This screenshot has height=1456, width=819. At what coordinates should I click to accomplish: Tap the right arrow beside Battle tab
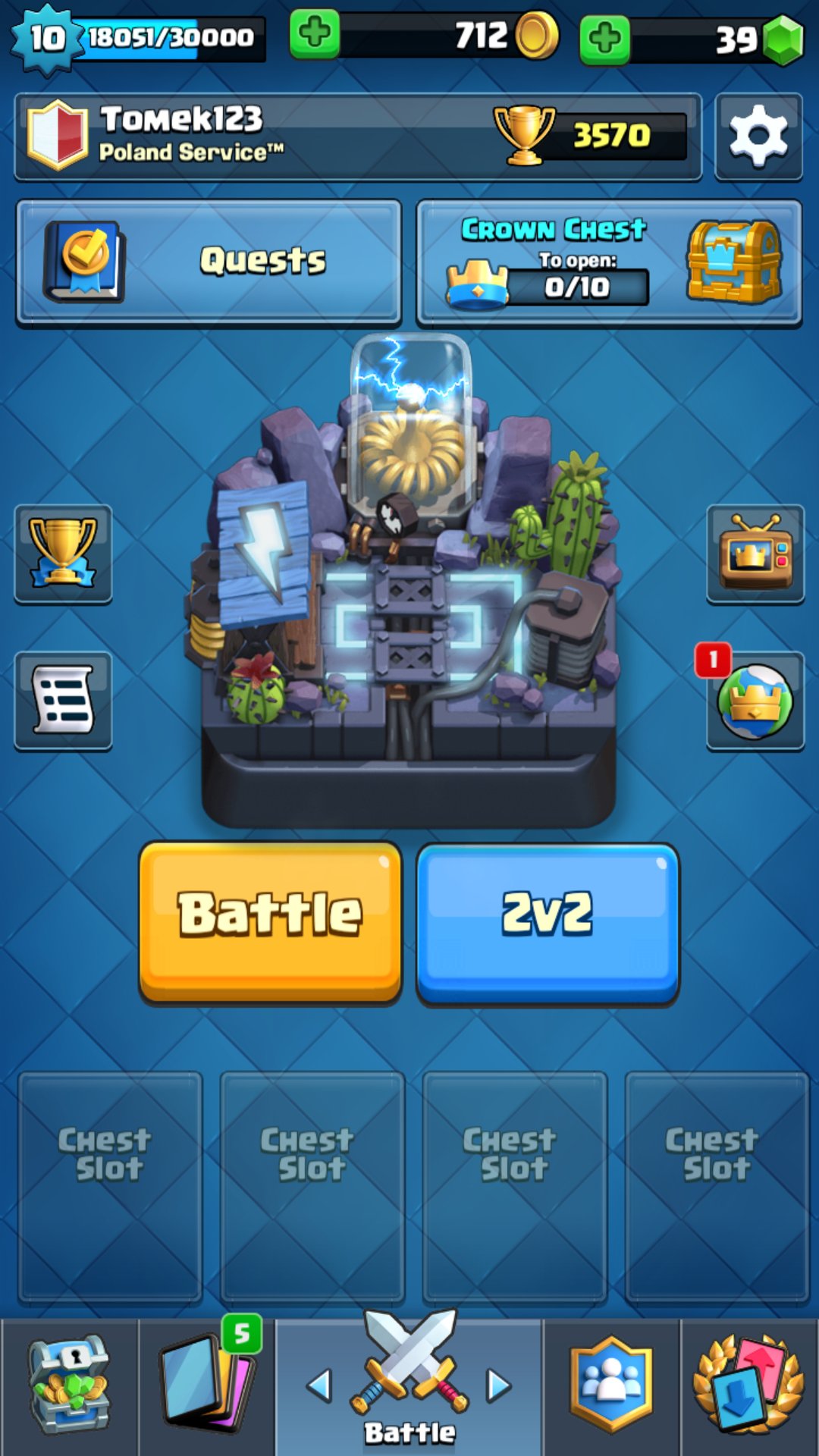(498, 1385)
